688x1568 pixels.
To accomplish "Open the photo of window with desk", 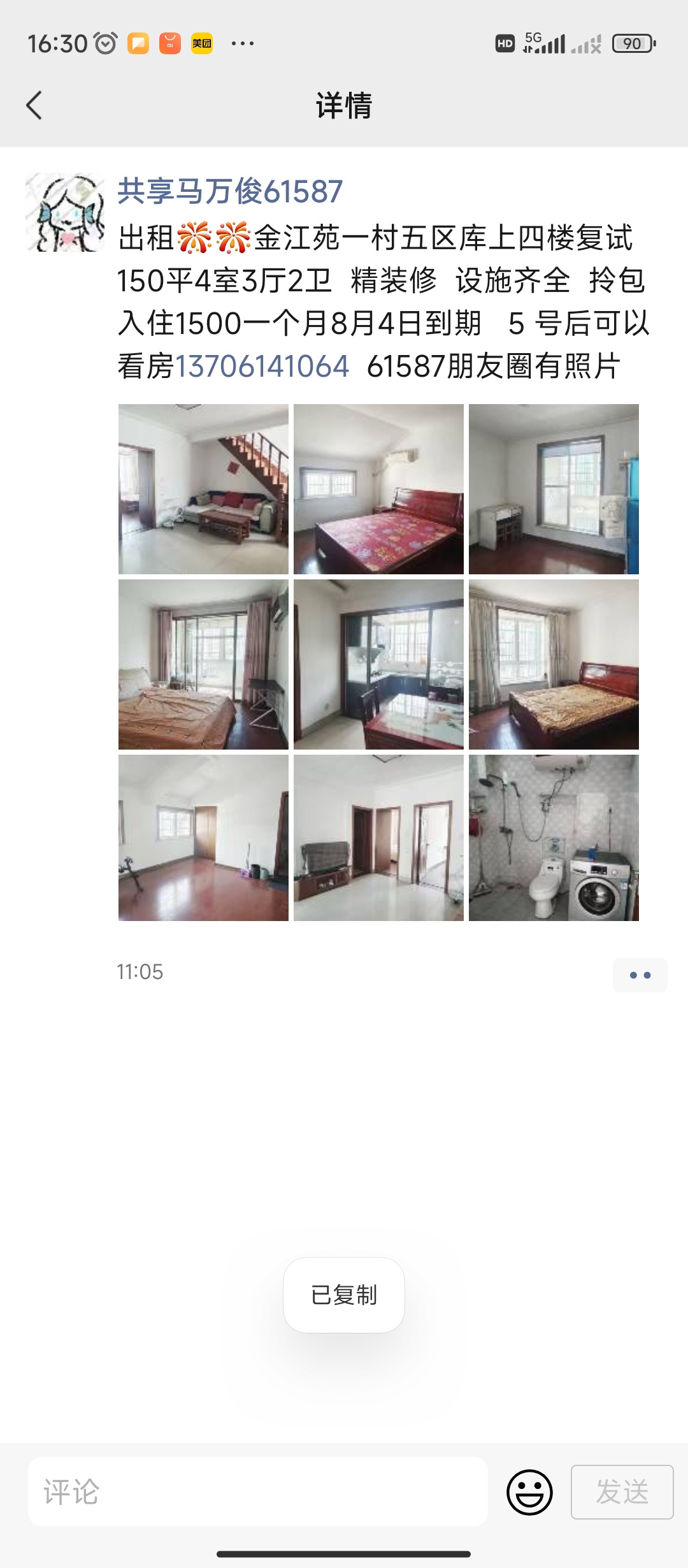I will (554, 489).
